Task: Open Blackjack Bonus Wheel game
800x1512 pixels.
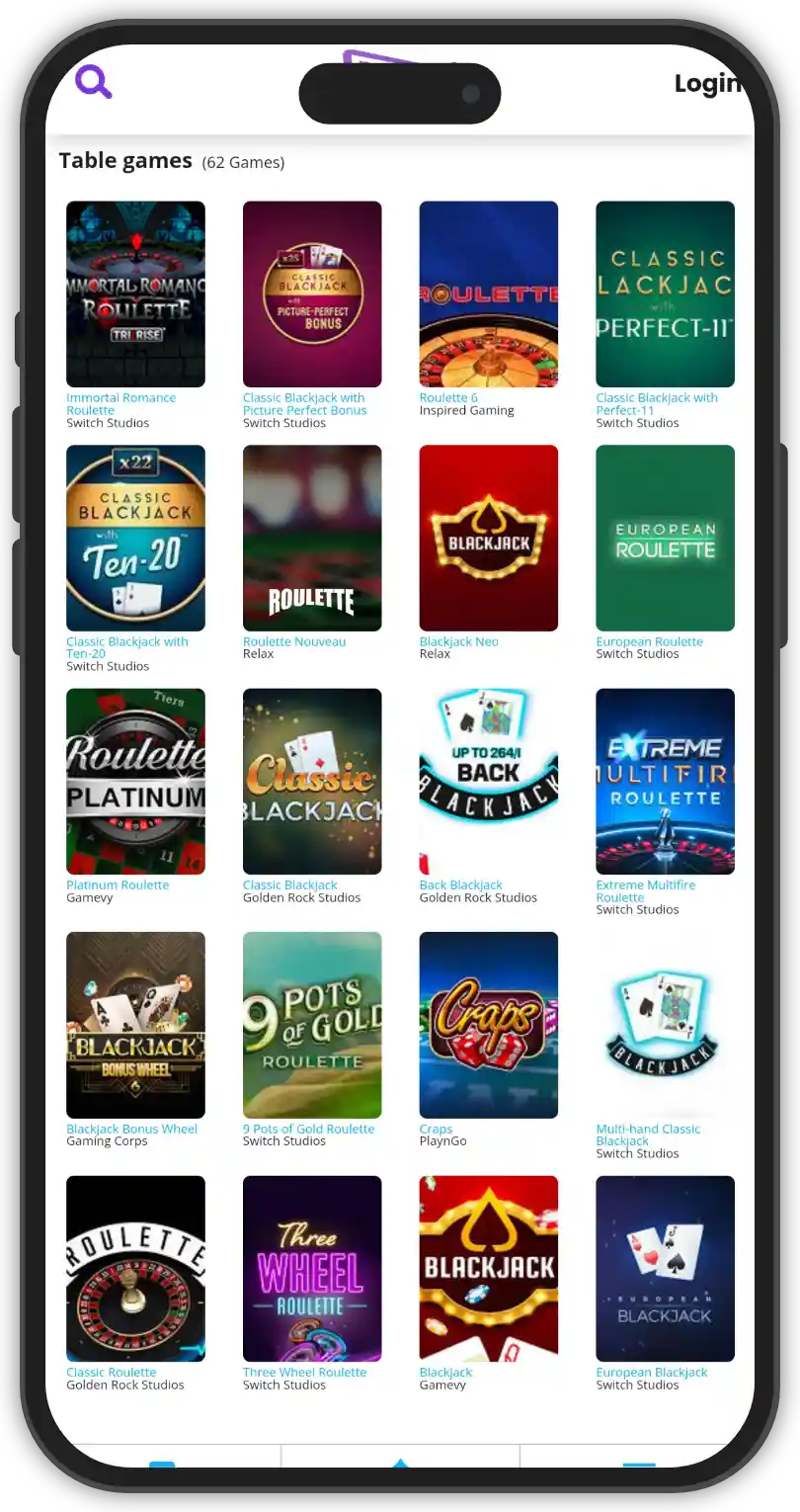Action: click(135, 1025)
